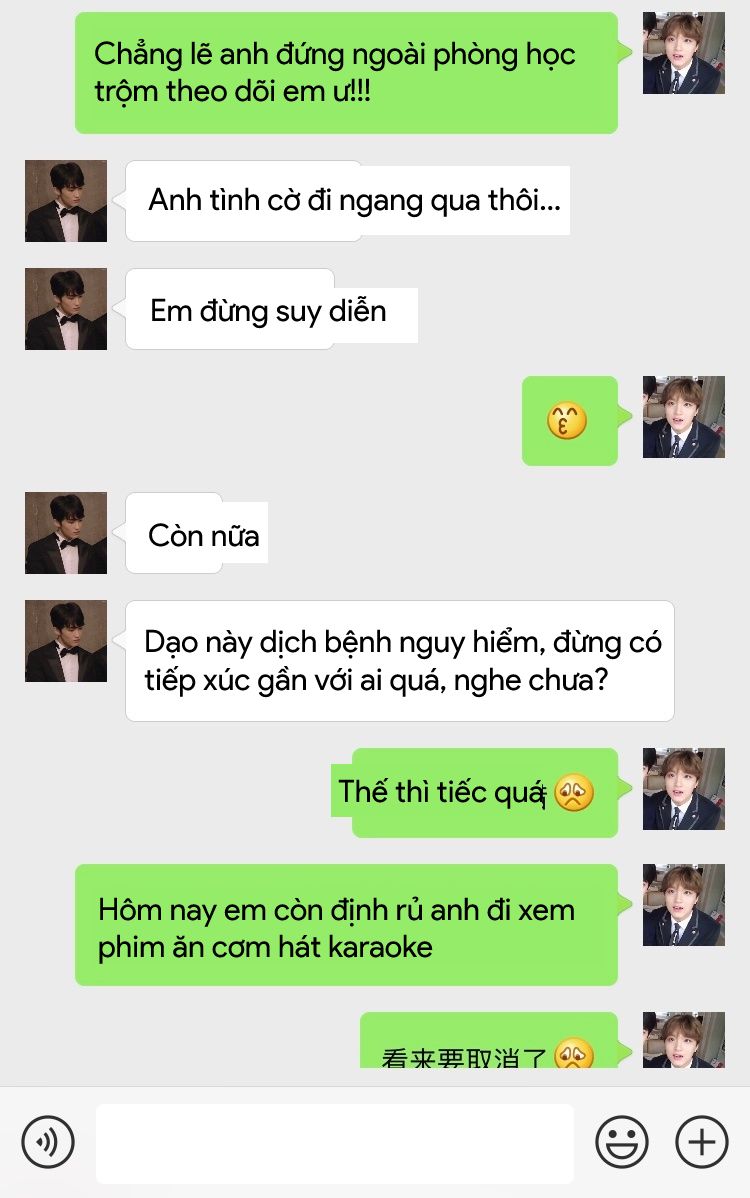
Task: Open the emoji sticker picker
Action: pyautogui.click(x=622, y=1141)
